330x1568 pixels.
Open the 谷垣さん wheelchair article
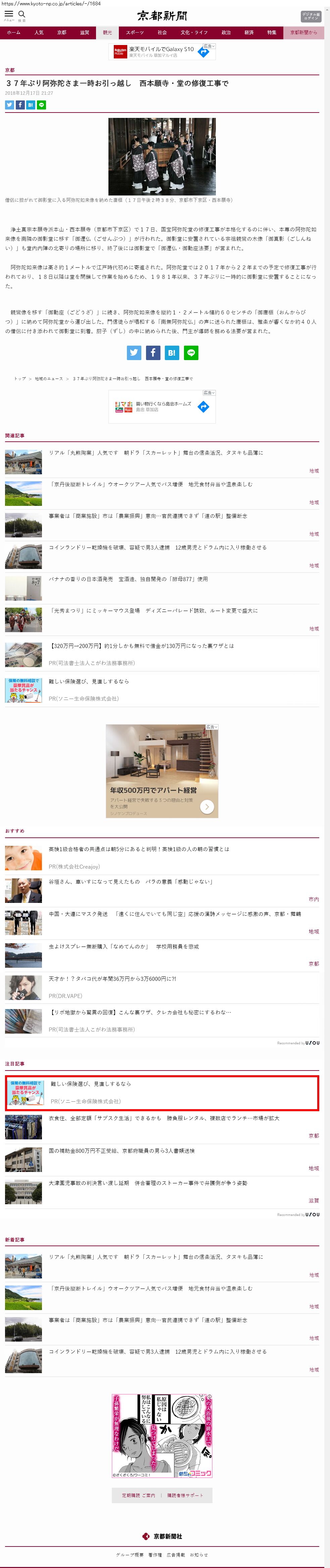coord(130,881)
